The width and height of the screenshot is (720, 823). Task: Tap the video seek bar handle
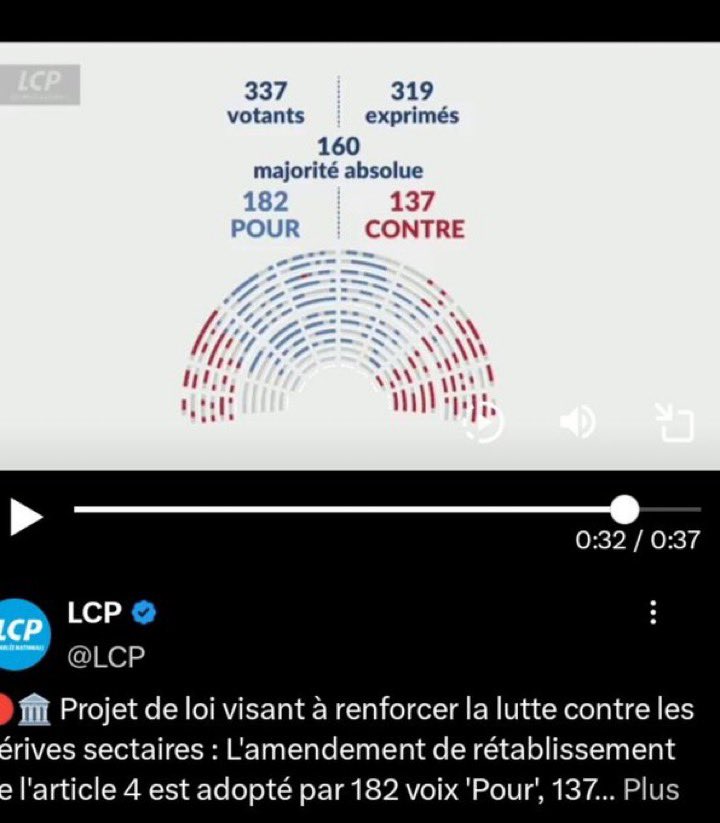pyautogui.click(x=625, y=509)
